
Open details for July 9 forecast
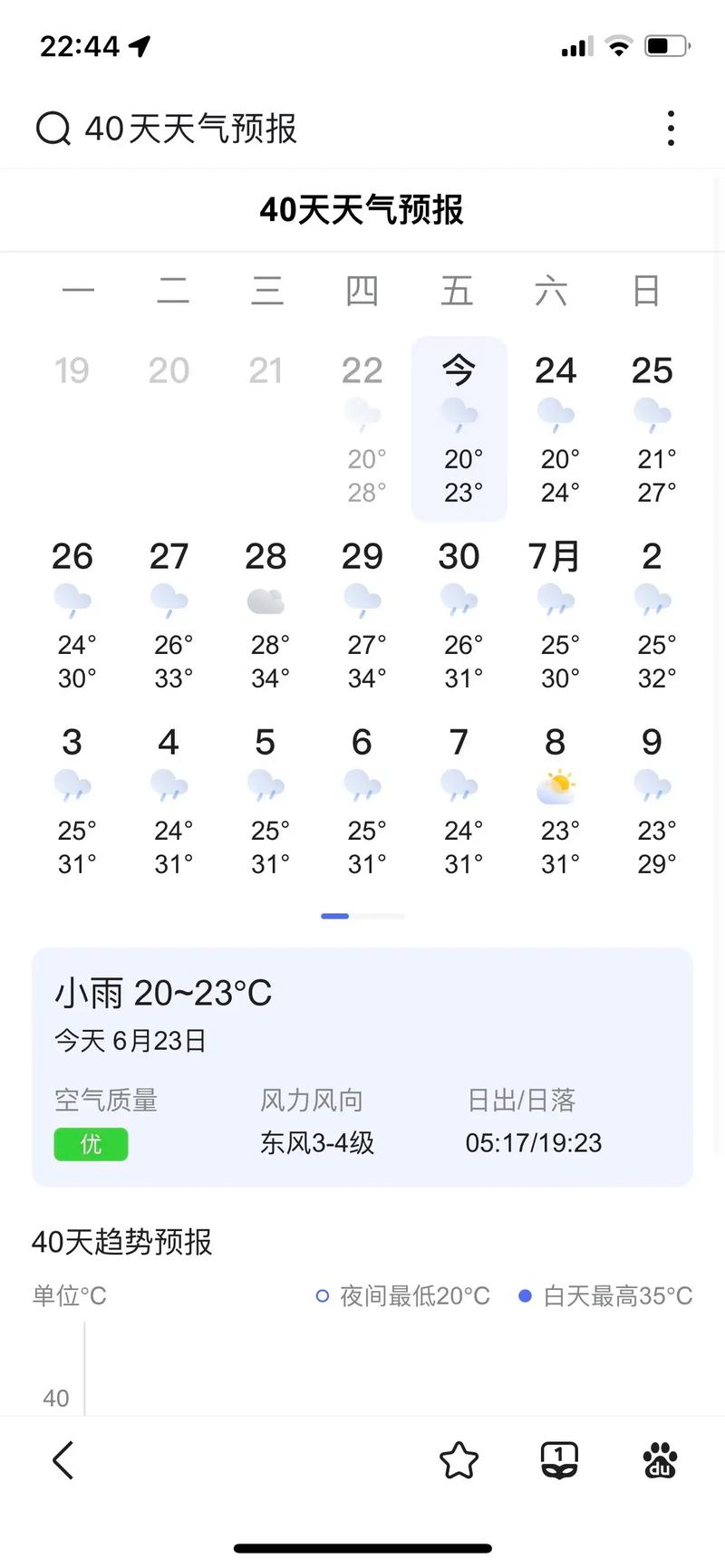[x=652, y=798]
